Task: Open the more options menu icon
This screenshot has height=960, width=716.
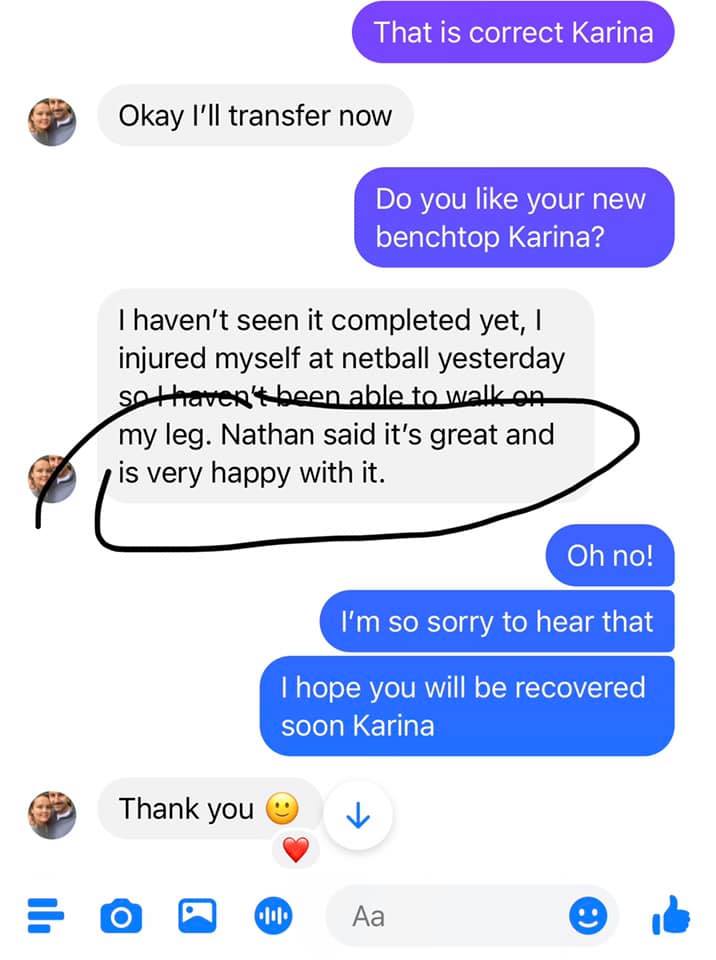Action: click(x=45, y=914)
